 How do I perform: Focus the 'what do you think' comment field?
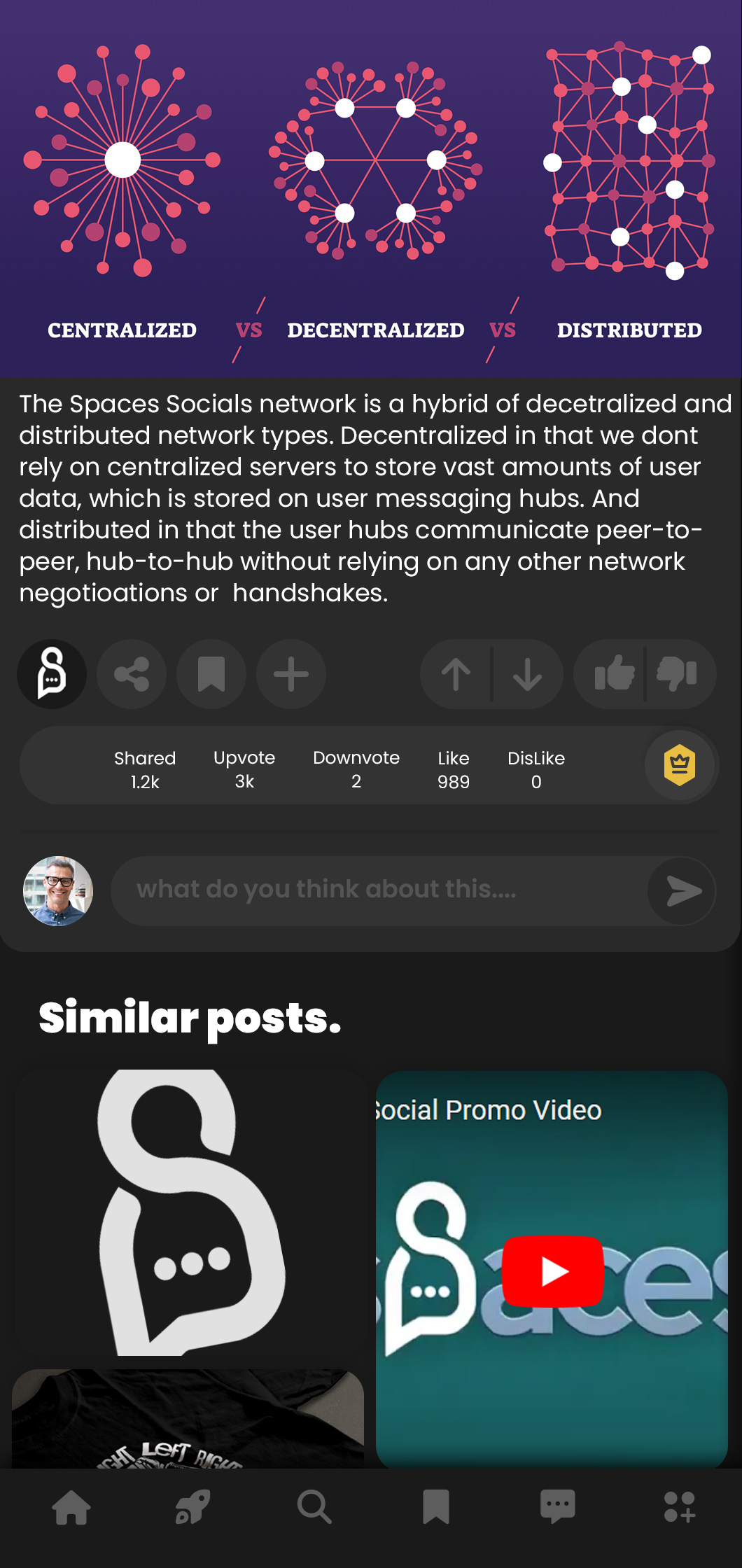pyautogui.click(x=378, y=890)
